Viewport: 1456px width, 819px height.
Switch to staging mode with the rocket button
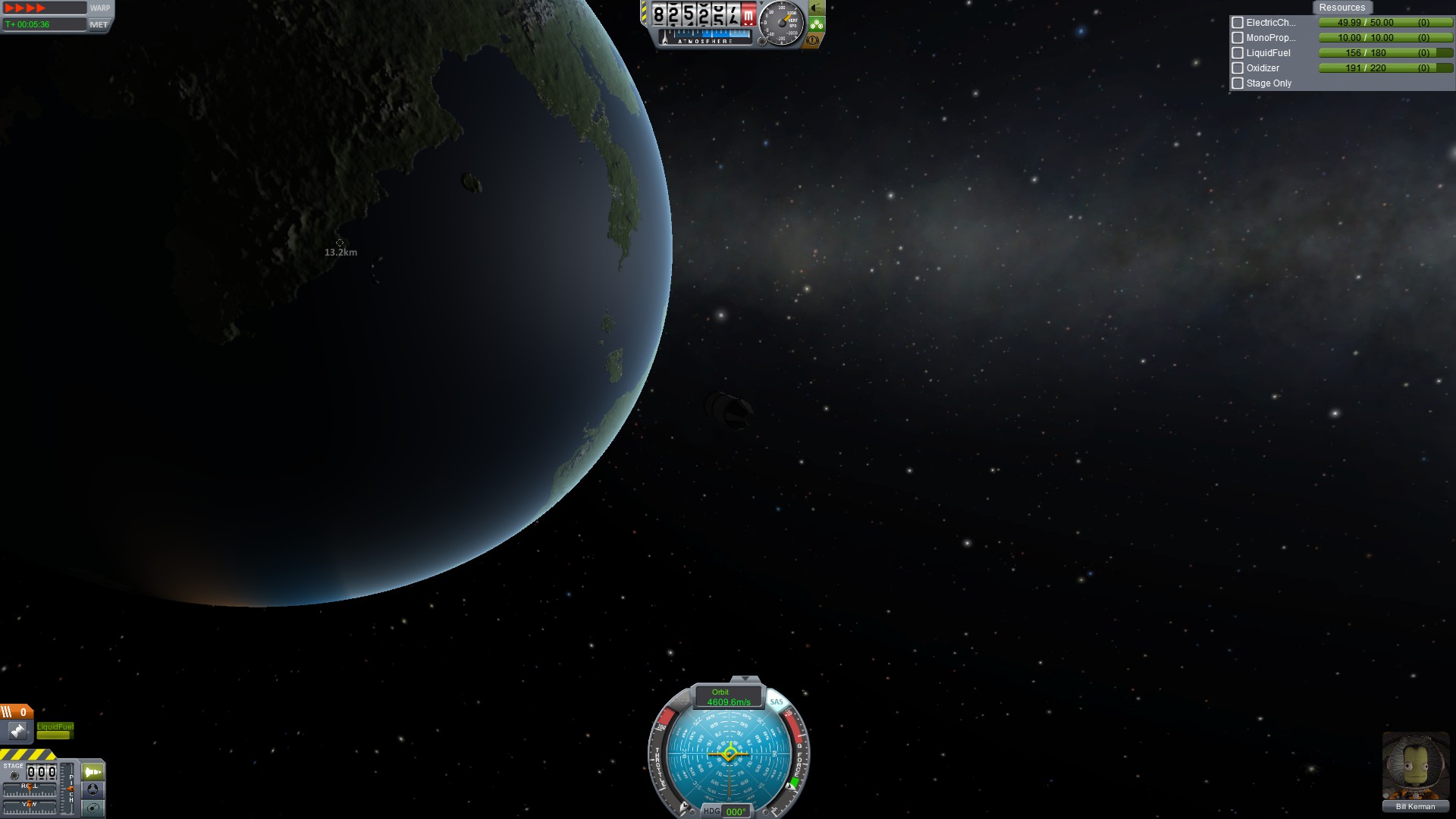93,772
